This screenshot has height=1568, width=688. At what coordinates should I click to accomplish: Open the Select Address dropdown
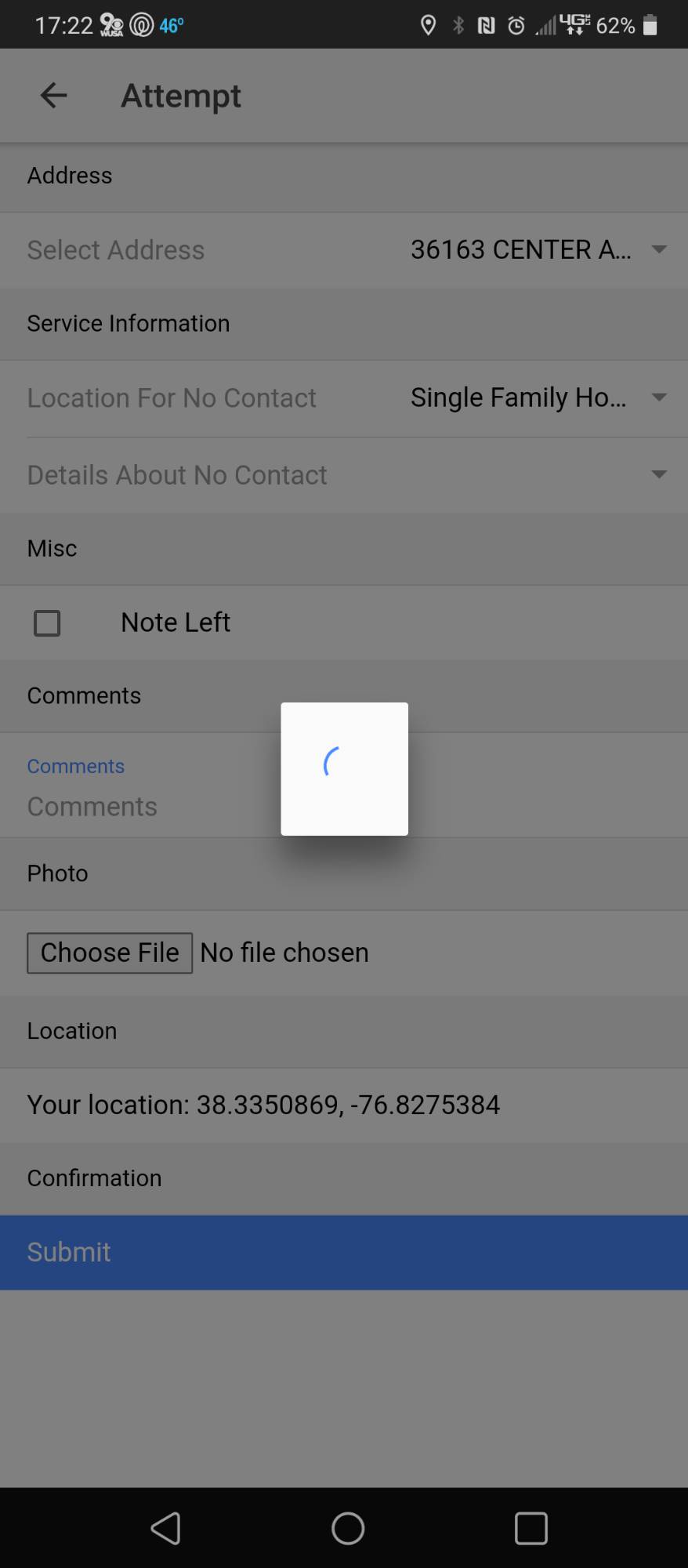point(538,249)
